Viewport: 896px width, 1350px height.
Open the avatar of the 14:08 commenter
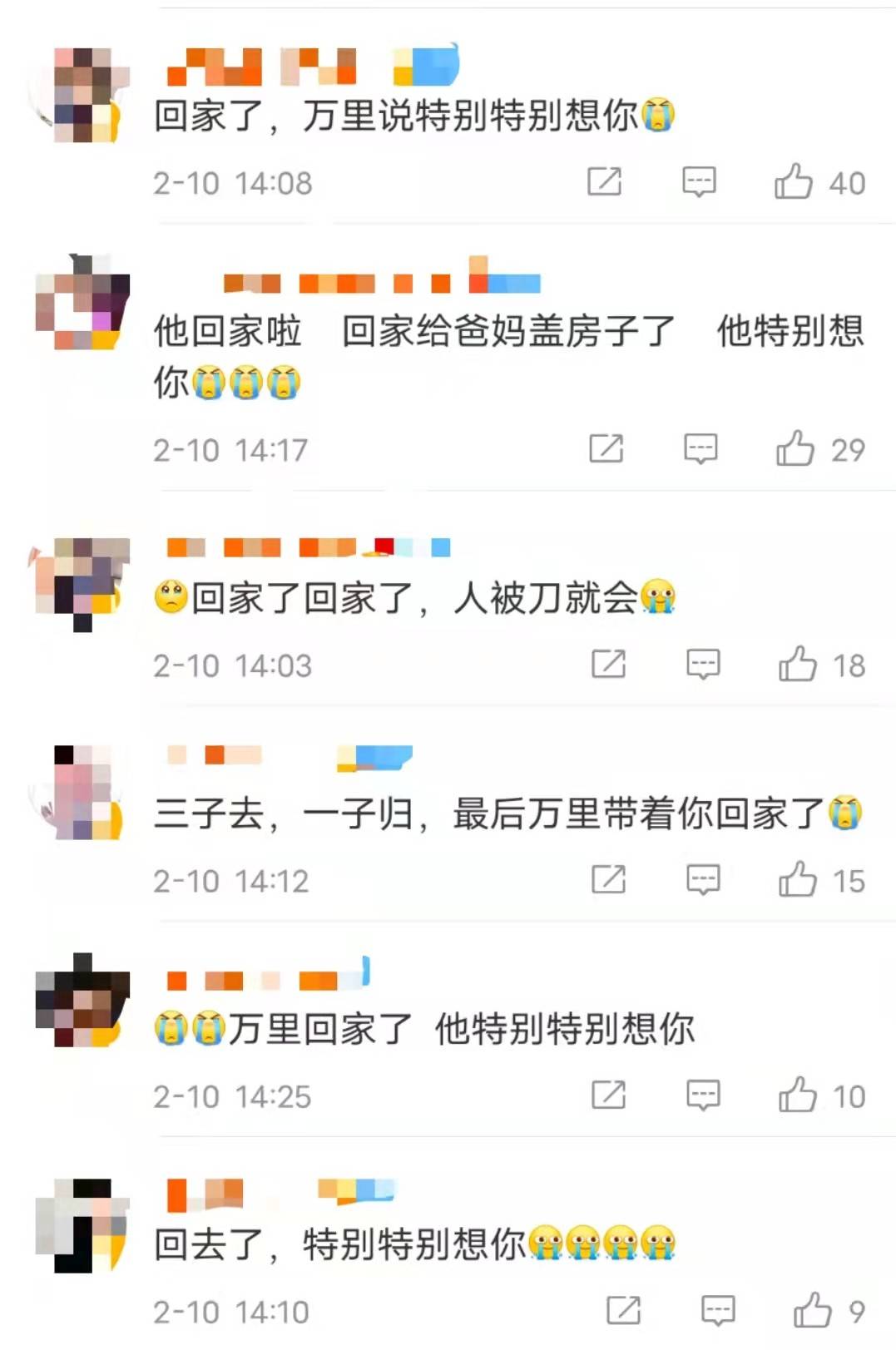coord(82,95)
